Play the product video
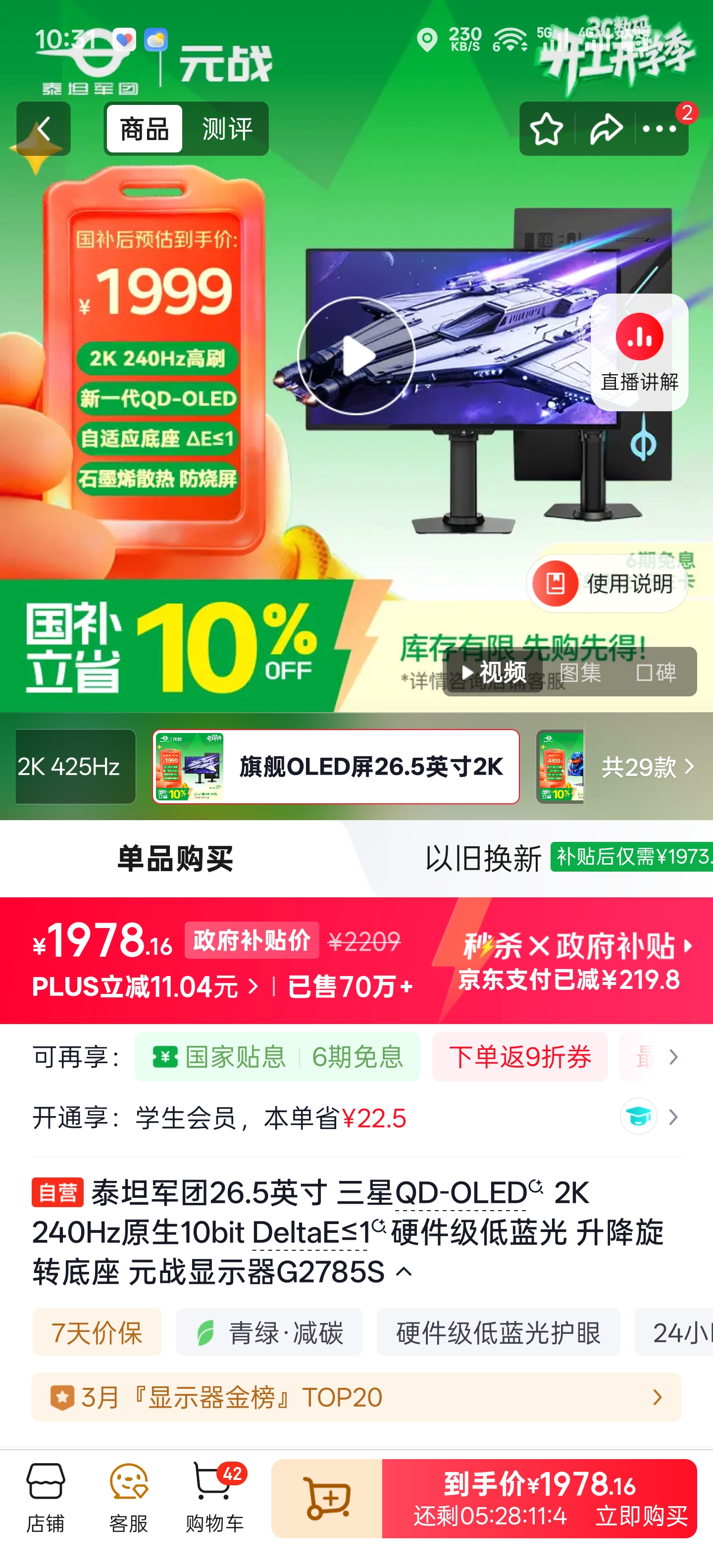The width and height of the screenshot is (713, 1568). (x=356, y=356)
